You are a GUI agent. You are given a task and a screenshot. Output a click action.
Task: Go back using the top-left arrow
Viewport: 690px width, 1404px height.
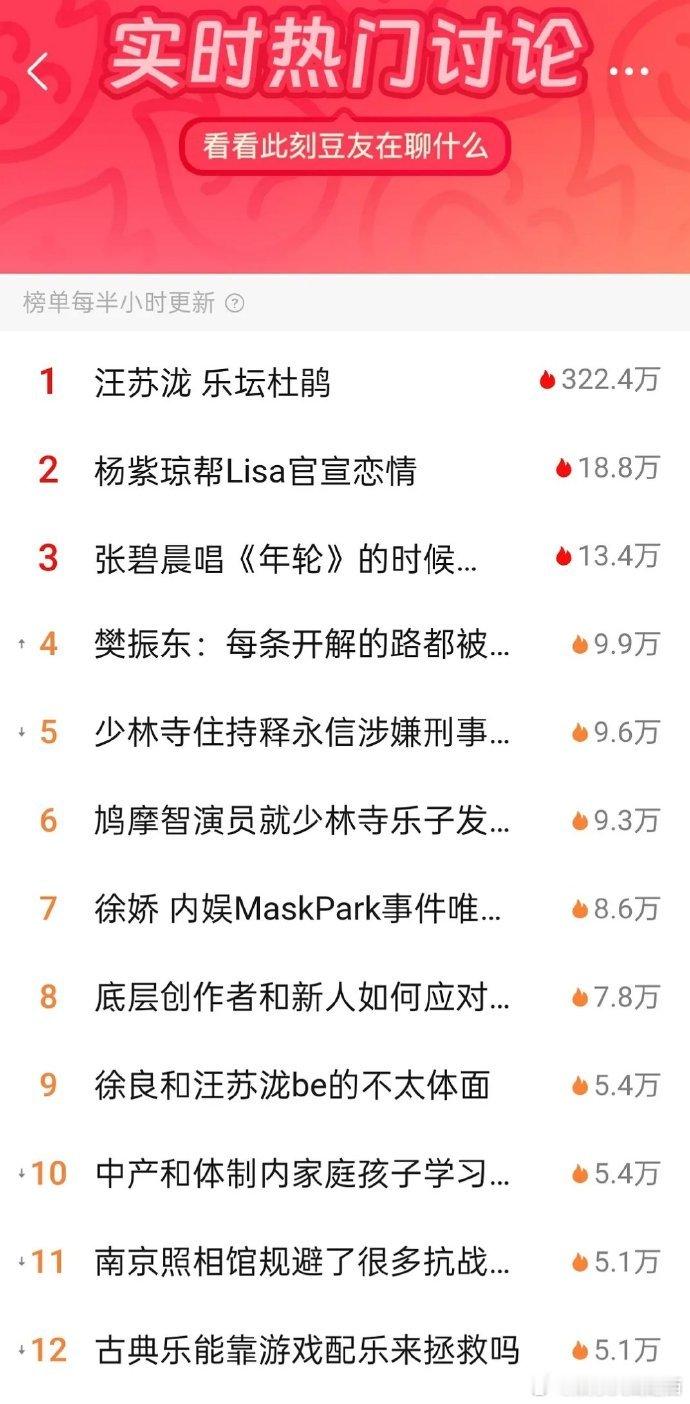(x=38, y=72)
